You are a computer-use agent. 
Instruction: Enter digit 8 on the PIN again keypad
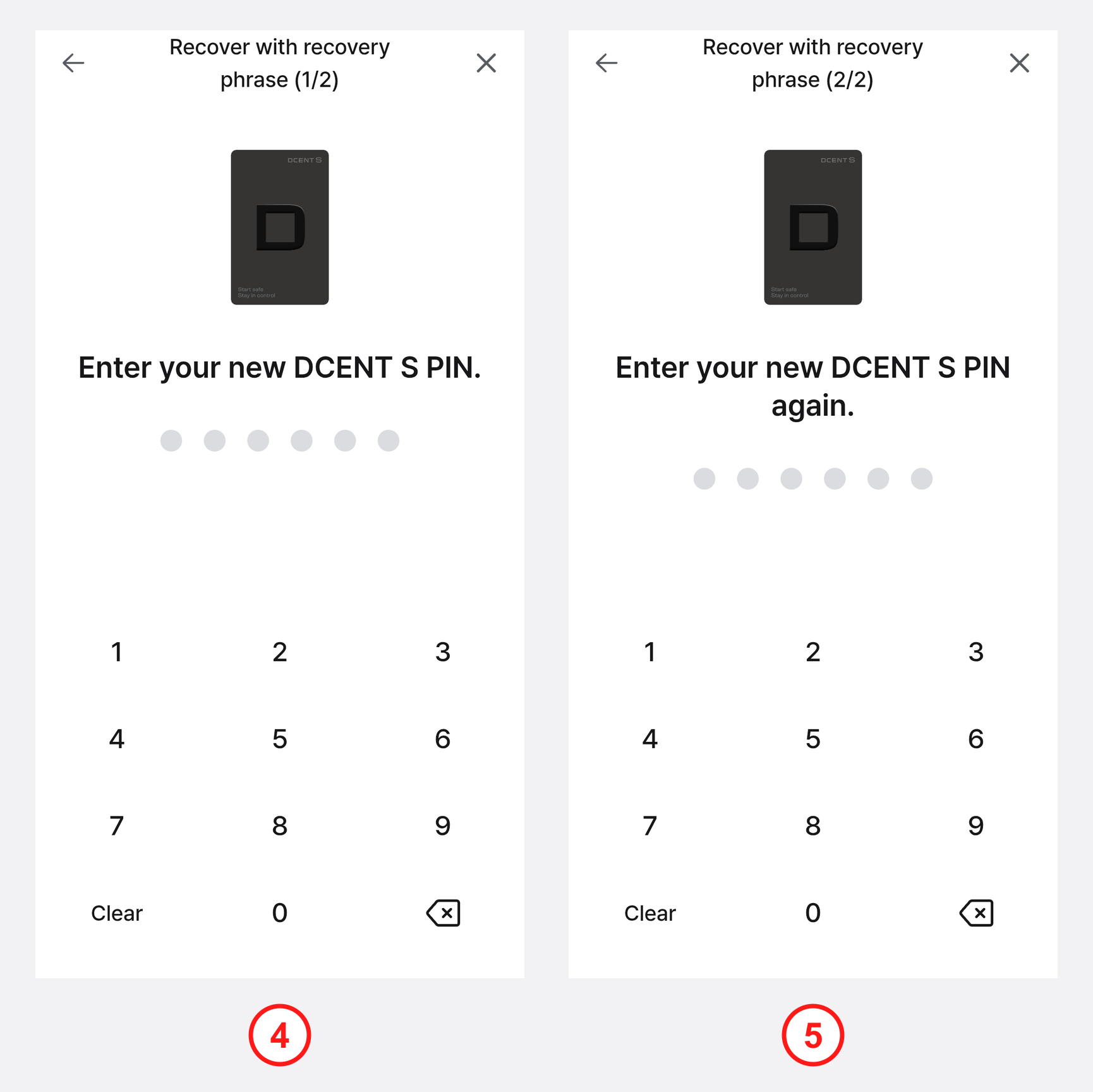(813, 826)
